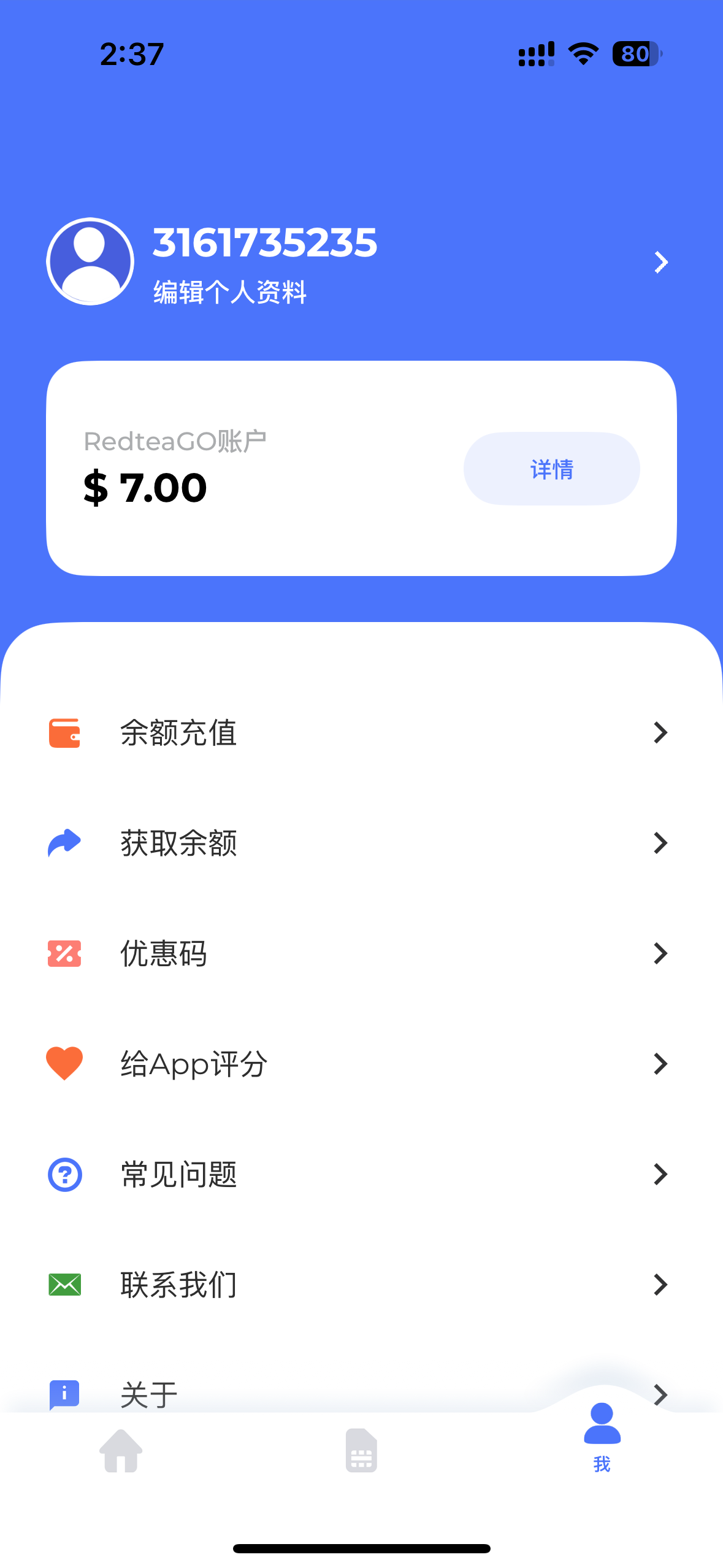Open 编辑个人资料 profile editing
Screen dimensions: 723x1568
tap(230, 292)
